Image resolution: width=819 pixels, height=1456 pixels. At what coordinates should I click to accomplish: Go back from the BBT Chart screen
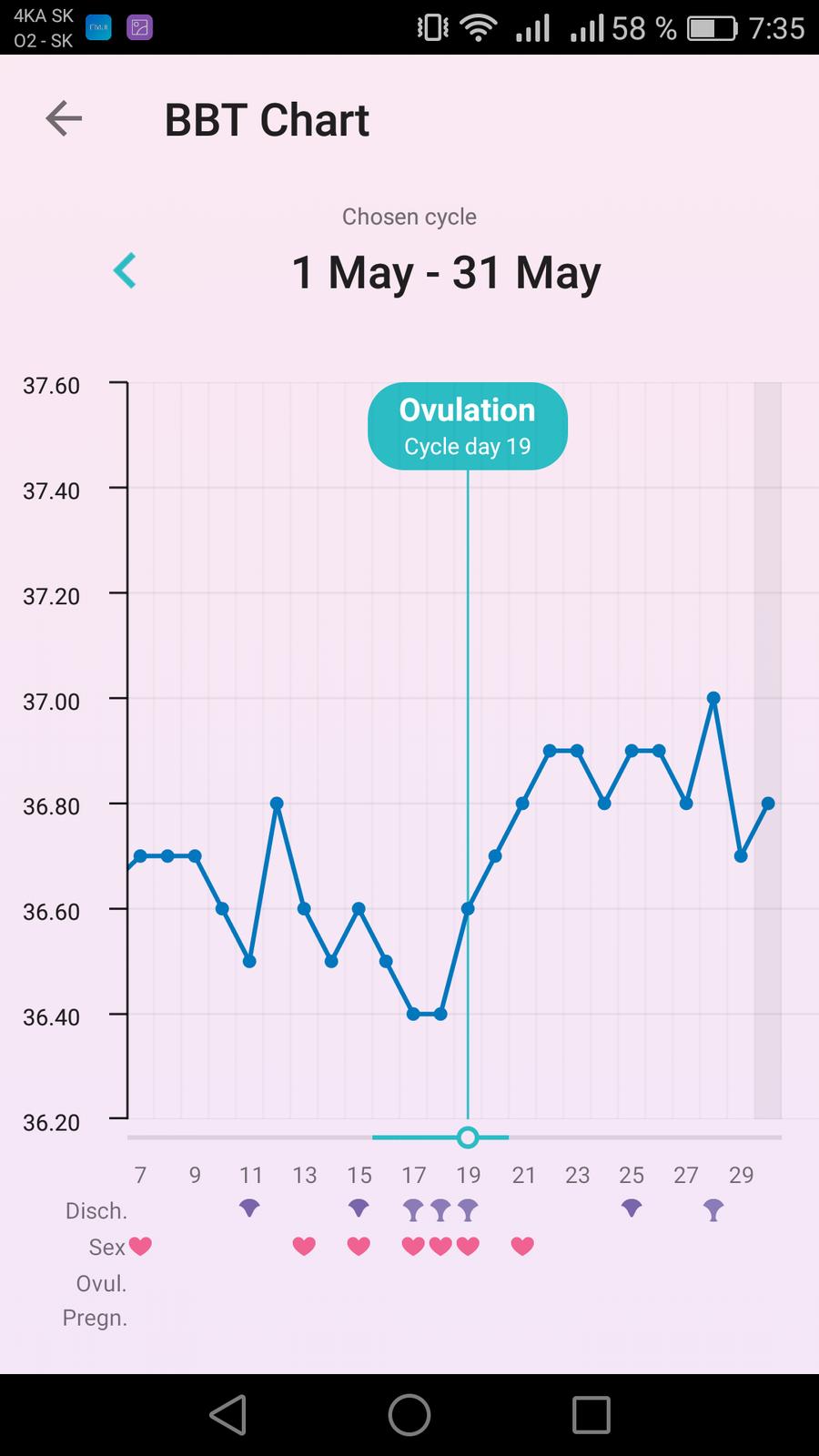64,118
